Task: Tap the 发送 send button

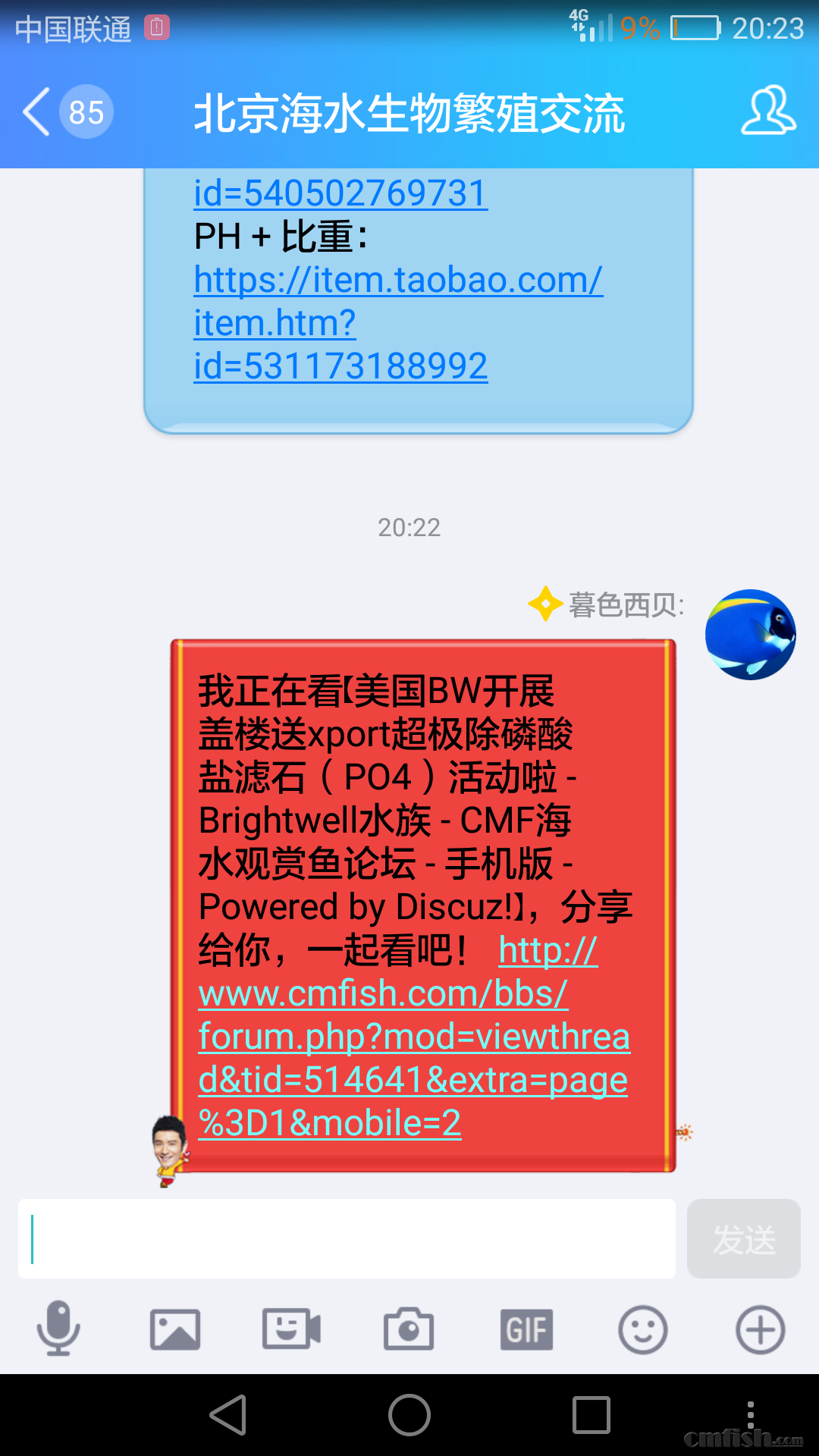Action: (743, 1238)
